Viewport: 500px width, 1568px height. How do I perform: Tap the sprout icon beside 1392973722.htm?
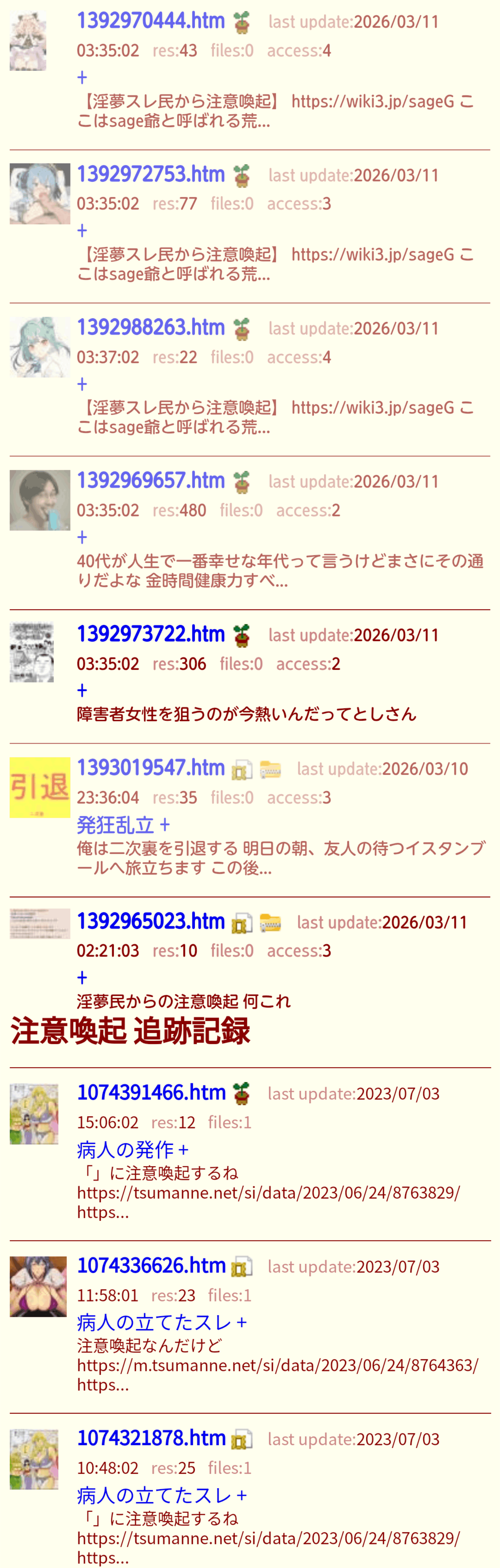pos(242,635)
